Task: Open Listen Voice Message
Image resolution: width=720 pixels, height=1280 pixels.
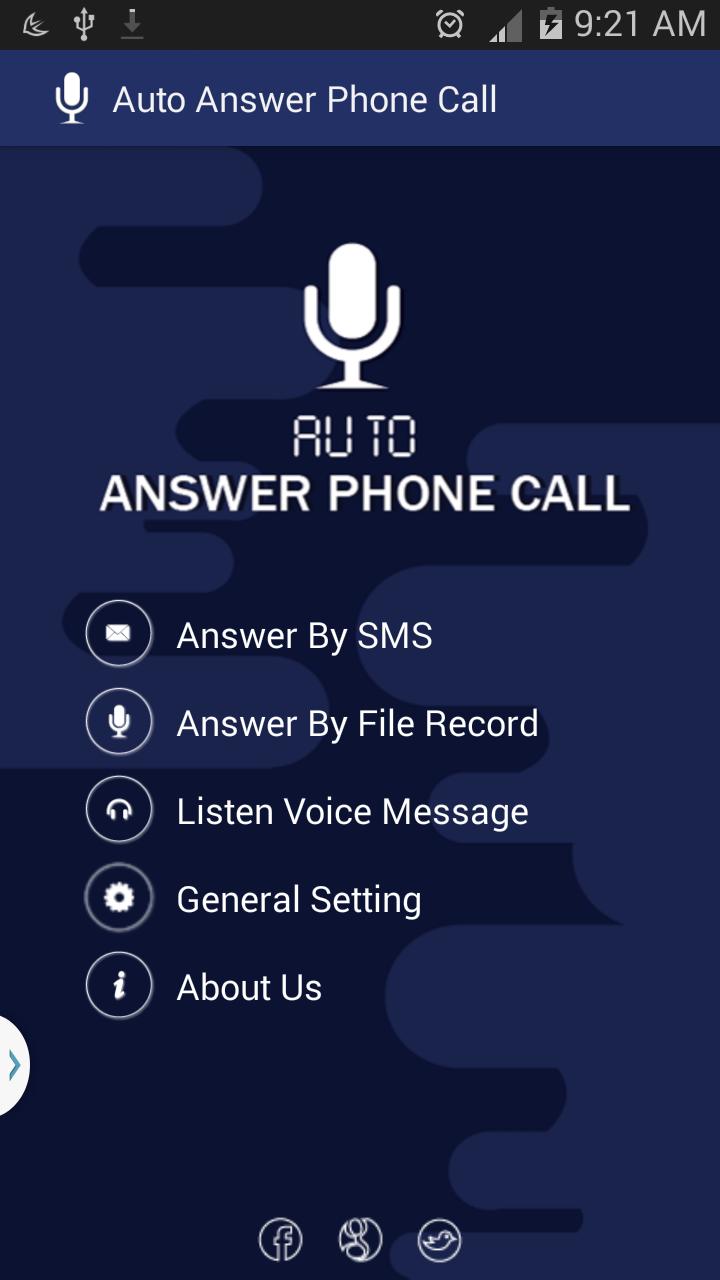Action: coord(352,811)
